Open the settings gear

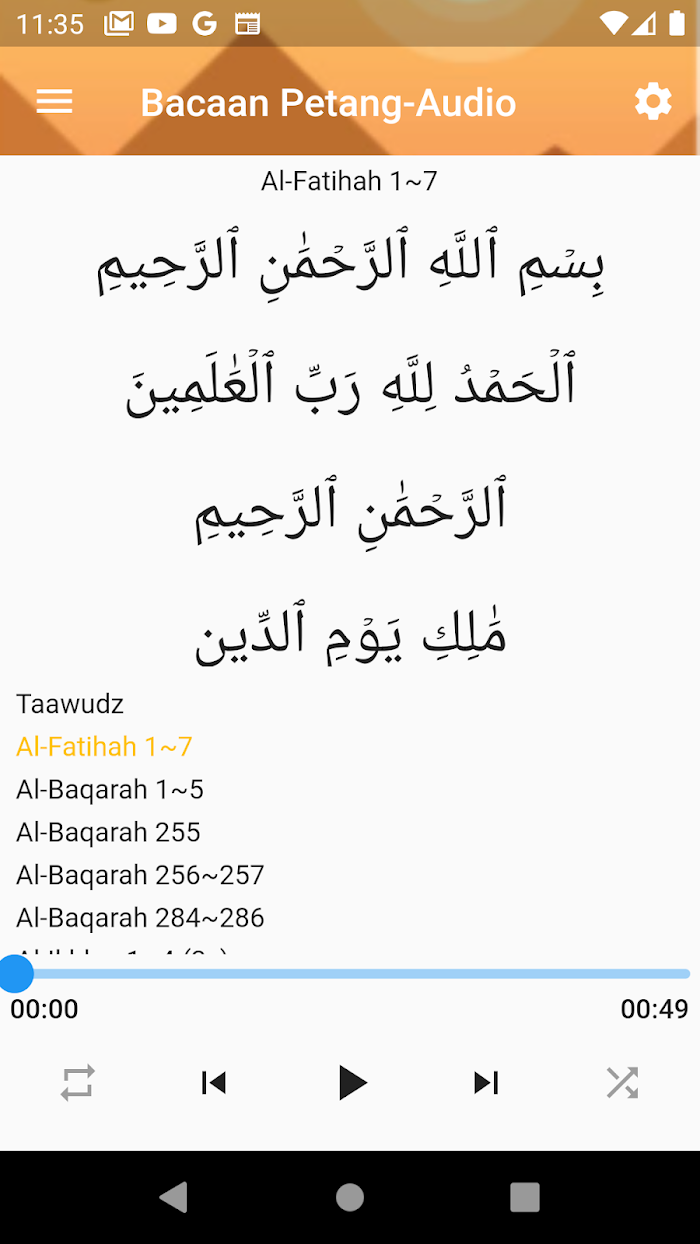(653, 102)
